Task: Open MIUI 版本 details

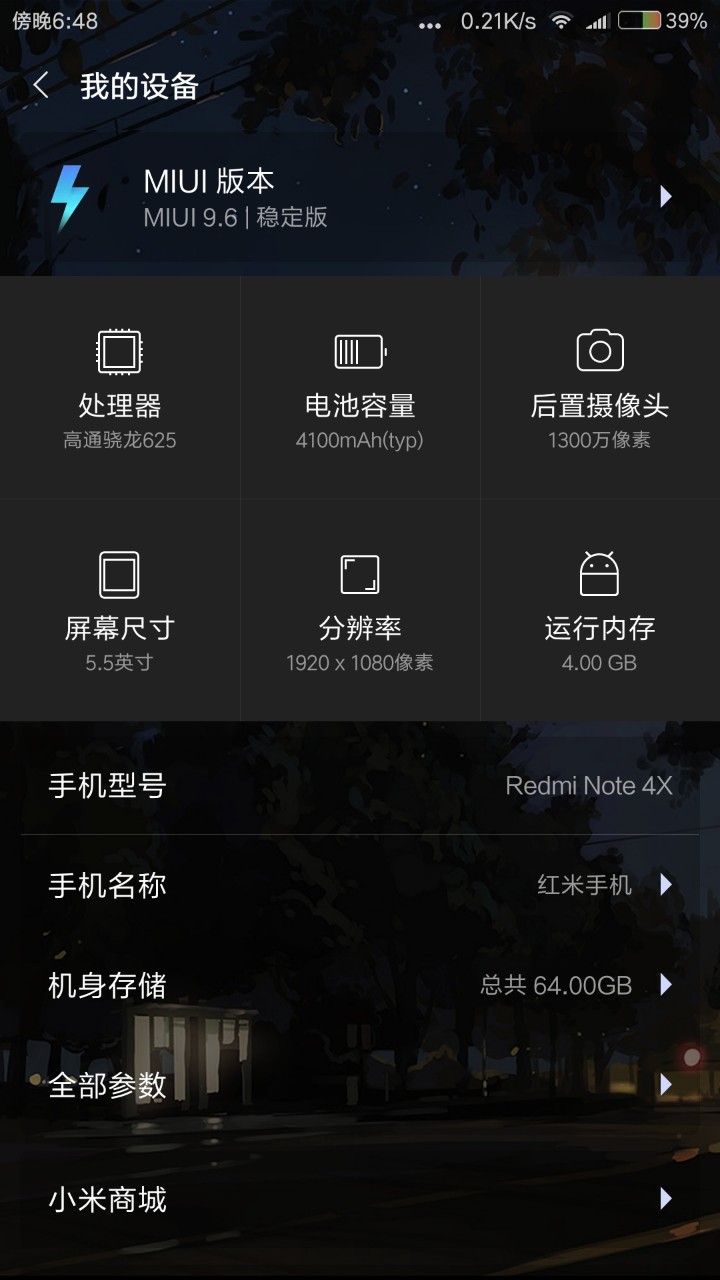Action: point(360,197)
